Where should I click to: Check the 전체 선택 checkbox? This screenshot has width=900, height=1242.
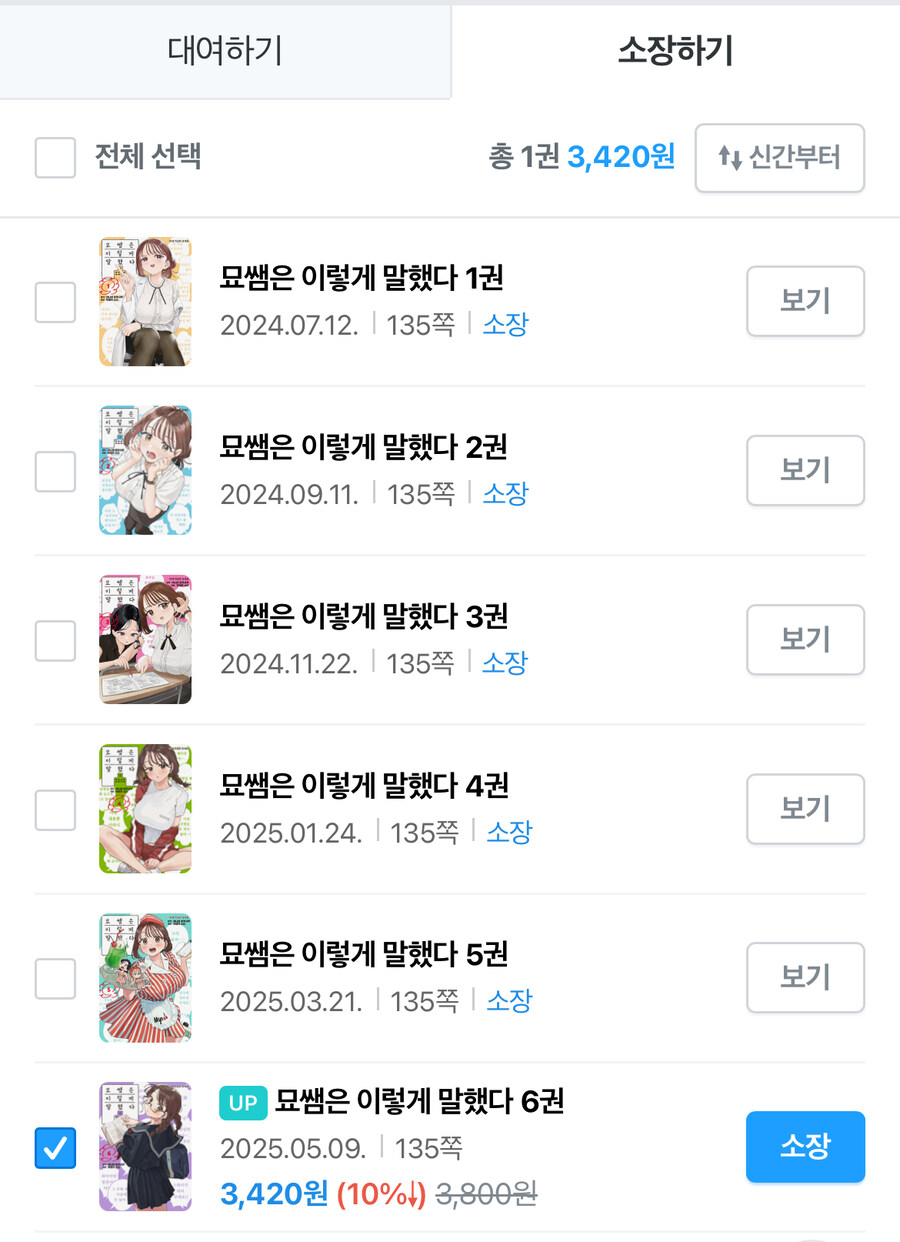tap(55, 158)
